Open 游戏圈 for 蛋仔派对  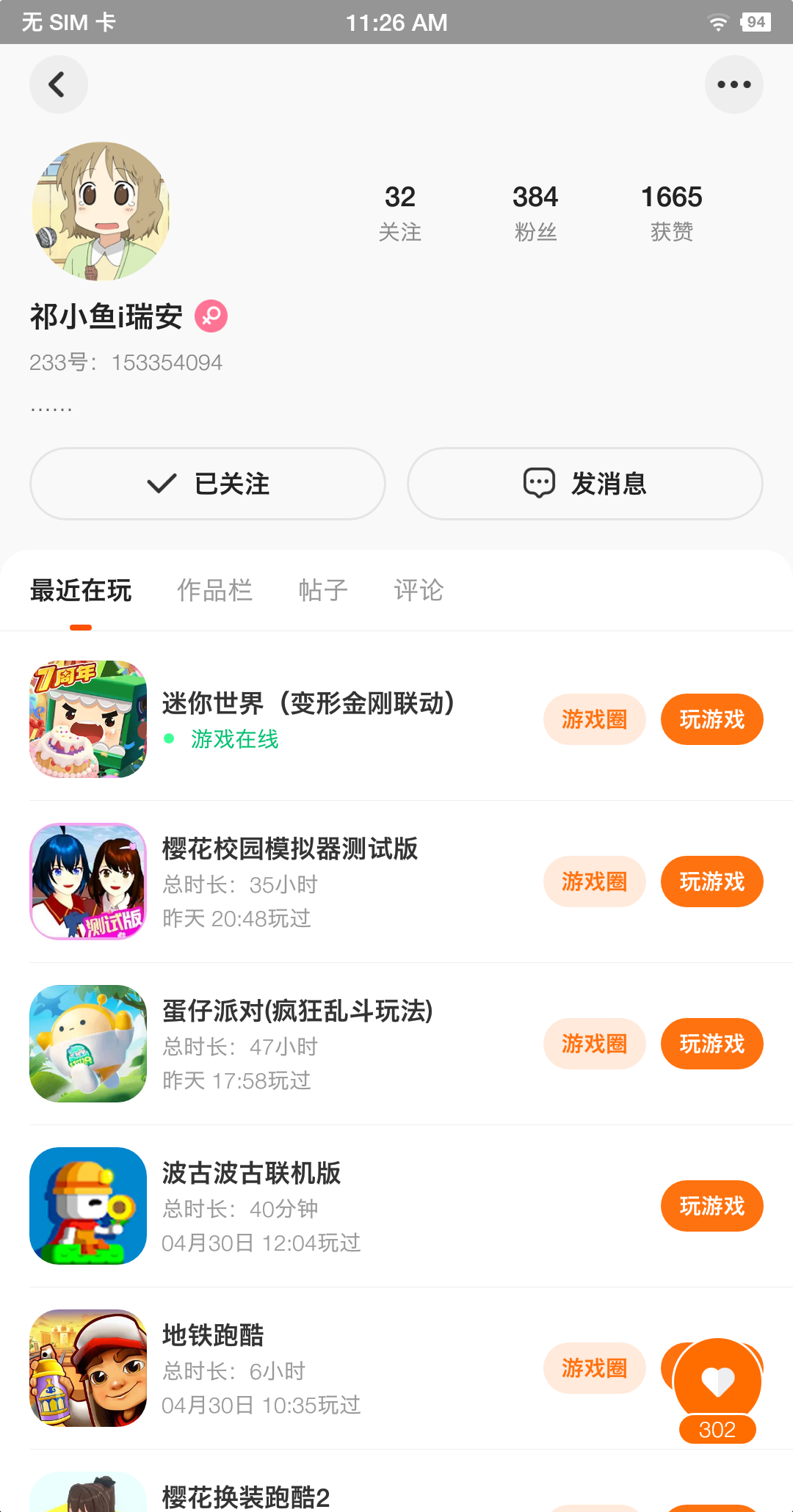[x=595, y=1044]
